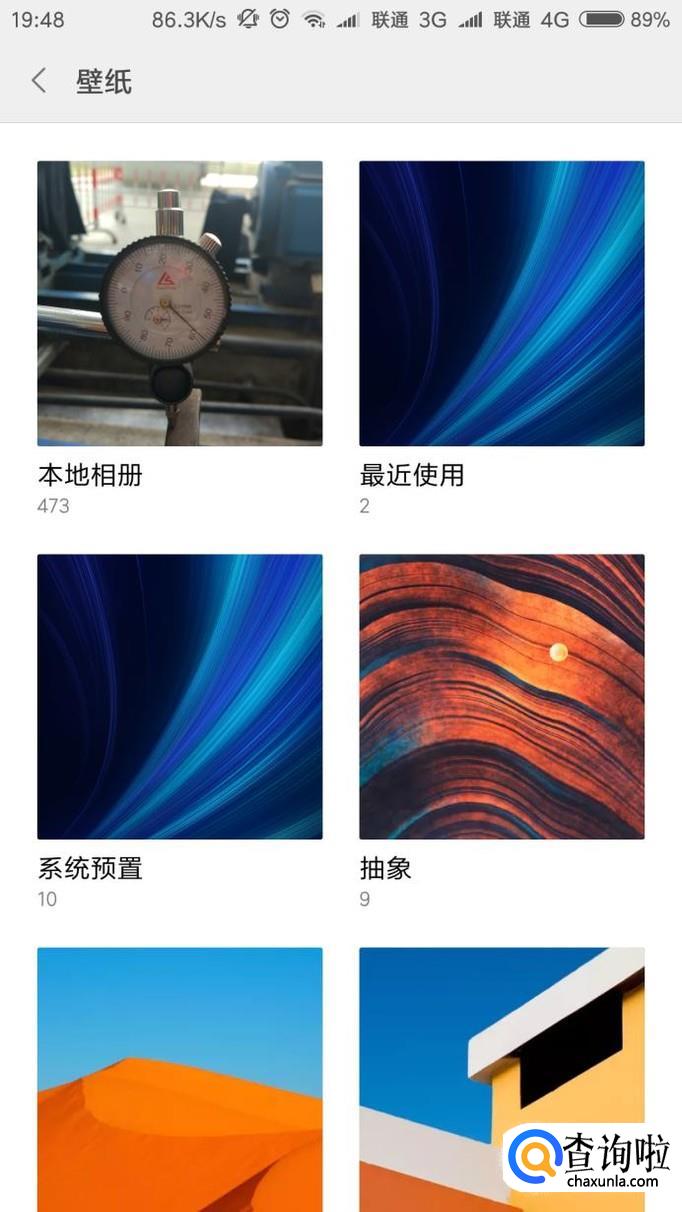Open the 本地相册 wallpaper album
This screenshot has height=1212, width=682.
pos(180,303)
